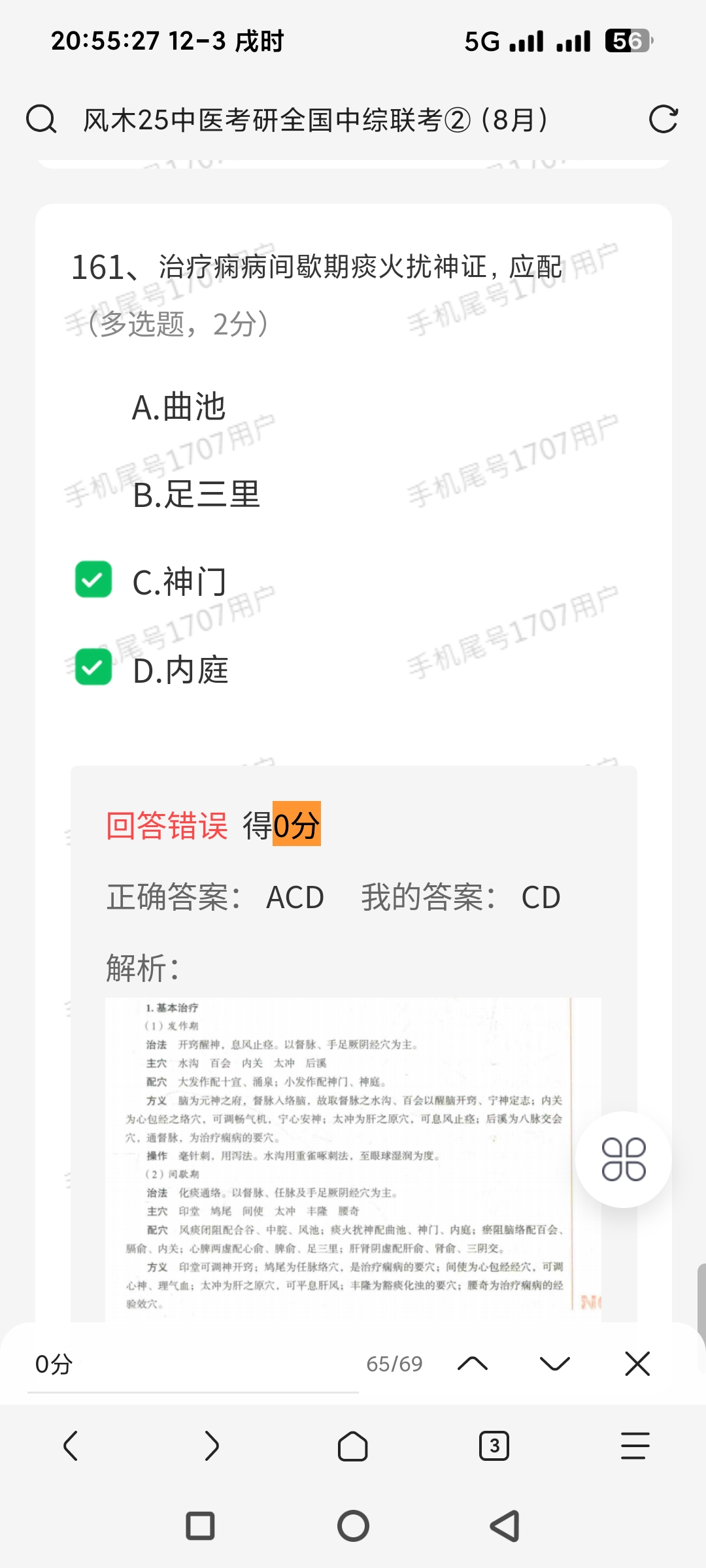Screen dimensions: 706x1568
Task: Toggle the C.神门 checkbox
Action: pyautogui.click(x=93, y=580)
